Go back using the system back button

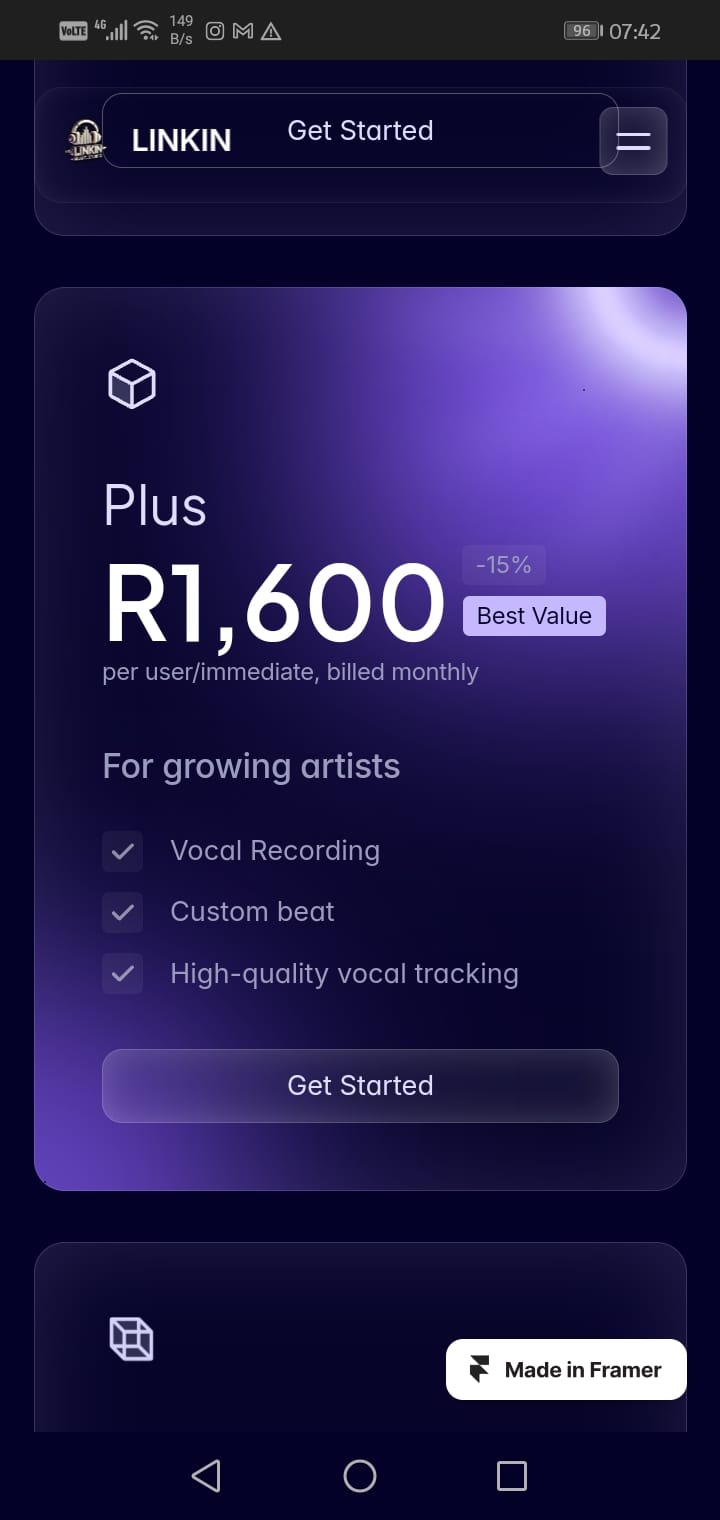tap(206, 1476)
